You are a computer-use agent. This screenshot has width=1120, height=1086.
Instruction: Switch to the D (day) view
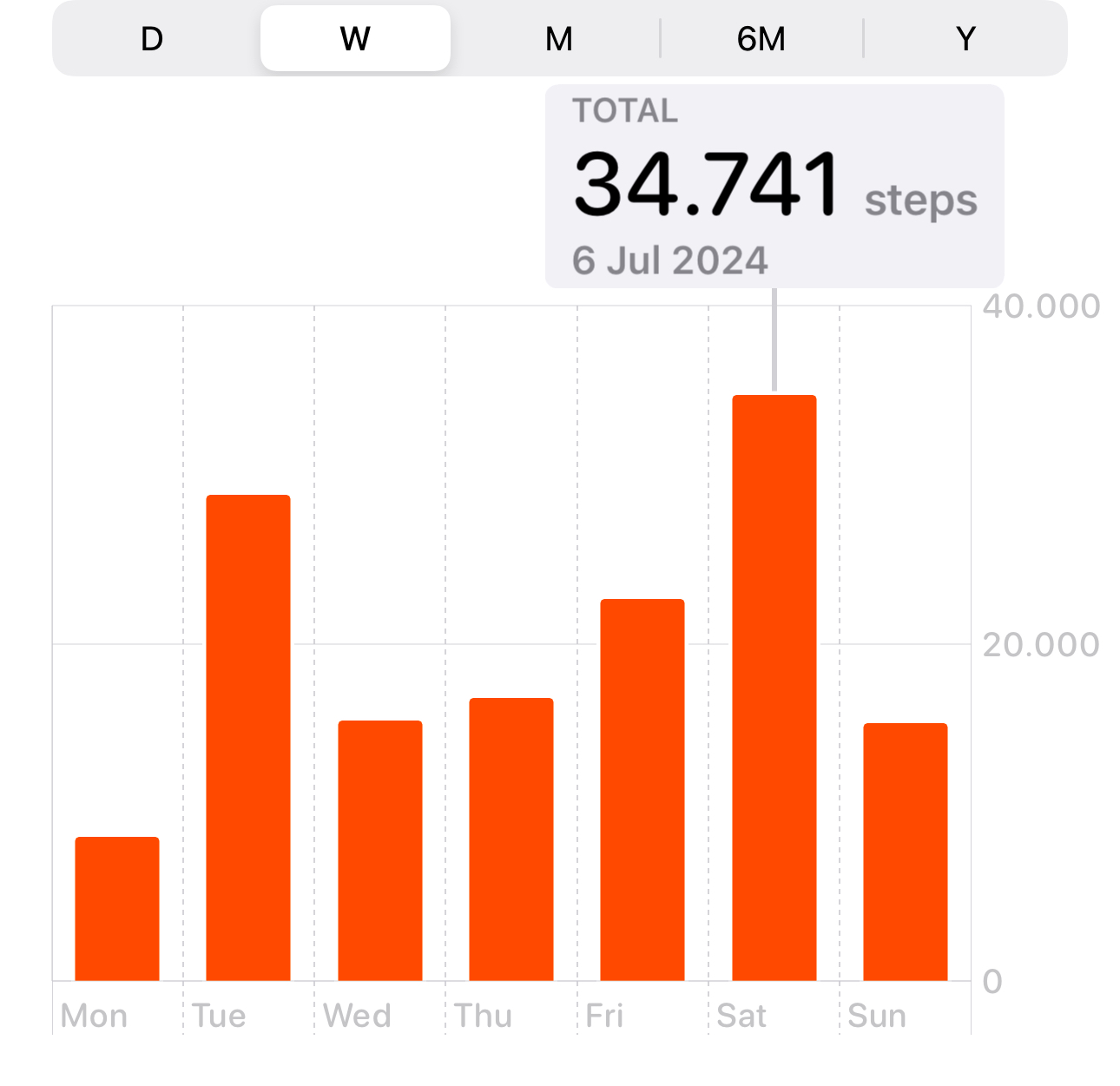coord(152,39)
